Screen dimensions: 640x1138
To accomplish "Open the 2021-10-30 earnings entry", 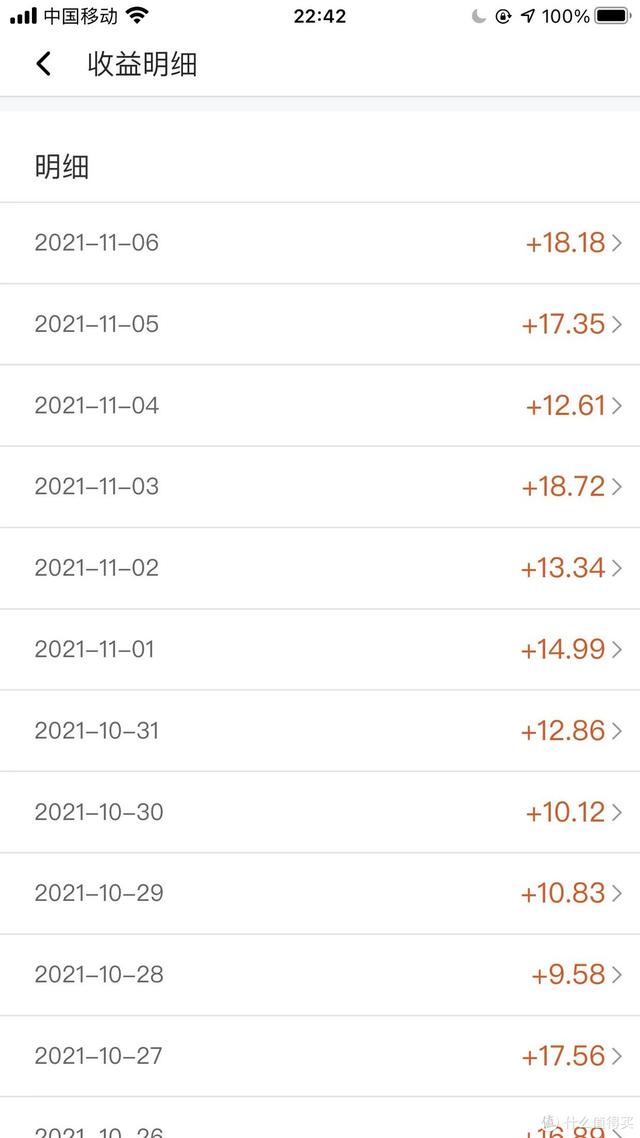I will pos(320,812).
